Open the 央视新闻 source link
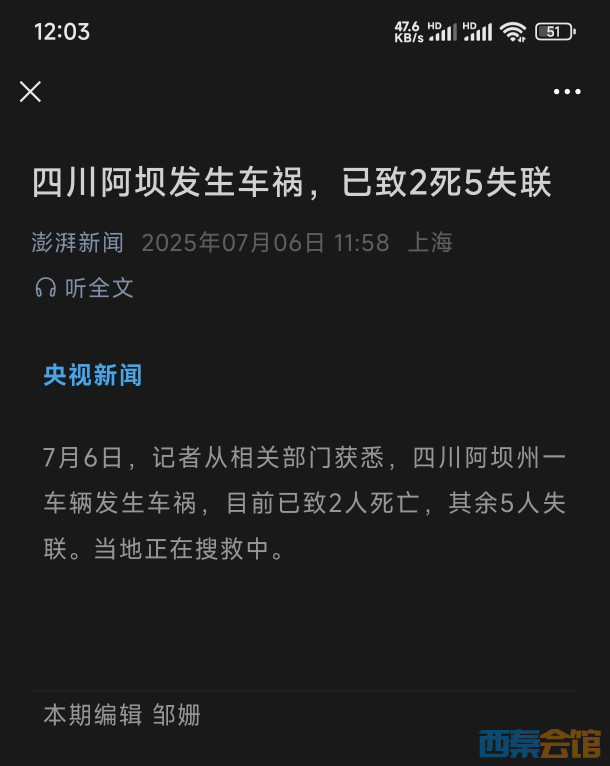 pyautogui.click(x=93, y=376)
